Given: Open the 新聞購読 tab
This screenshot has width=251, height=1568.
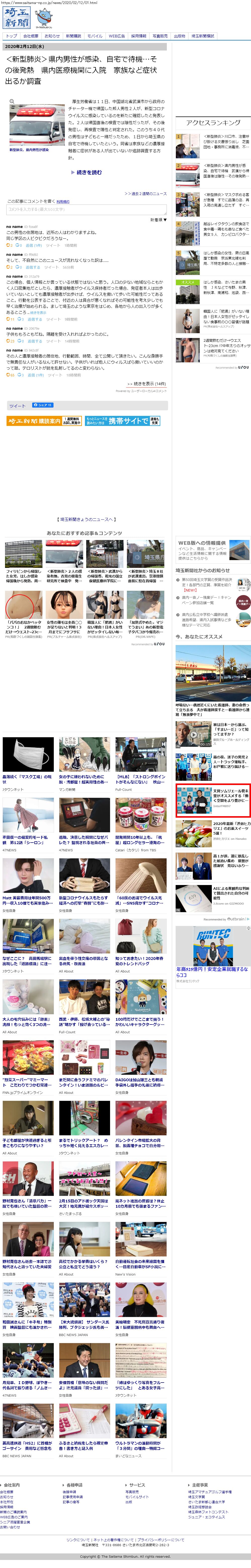Looking at the screenshot, I should click(73, 36).
